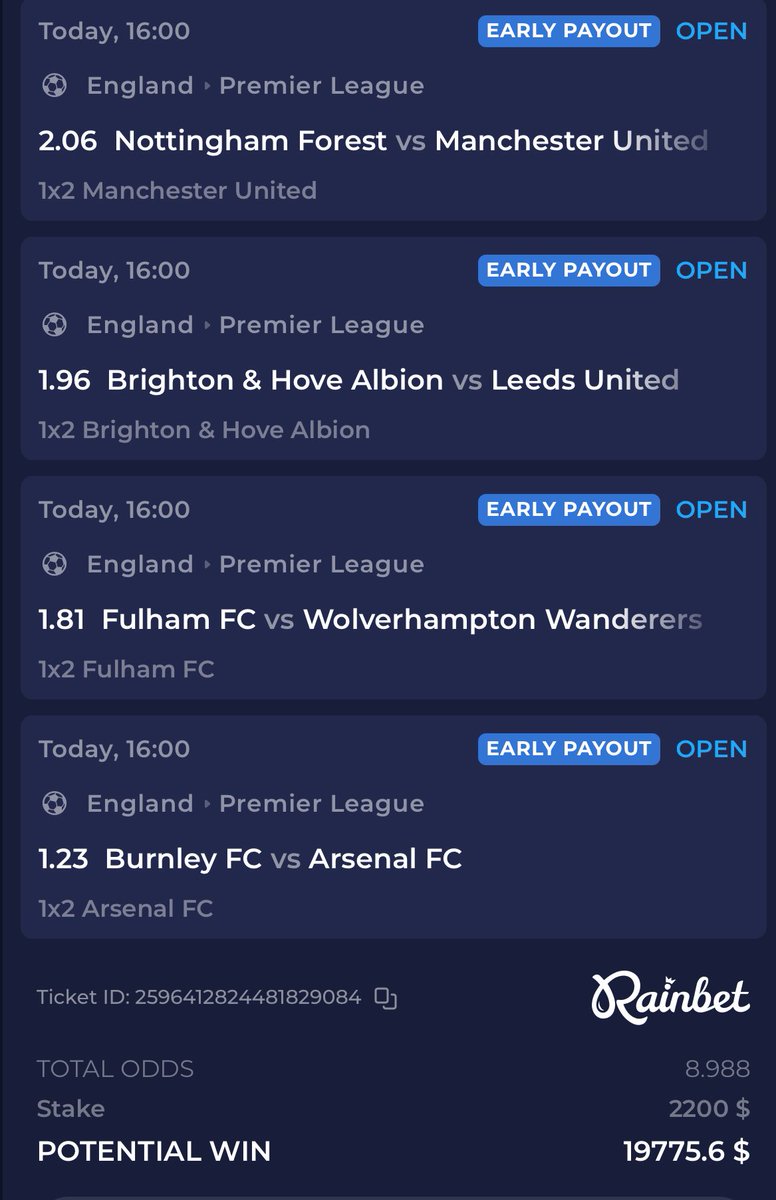Copy the ticket ID
The image size is (776, 1200).
pos(386,998)
